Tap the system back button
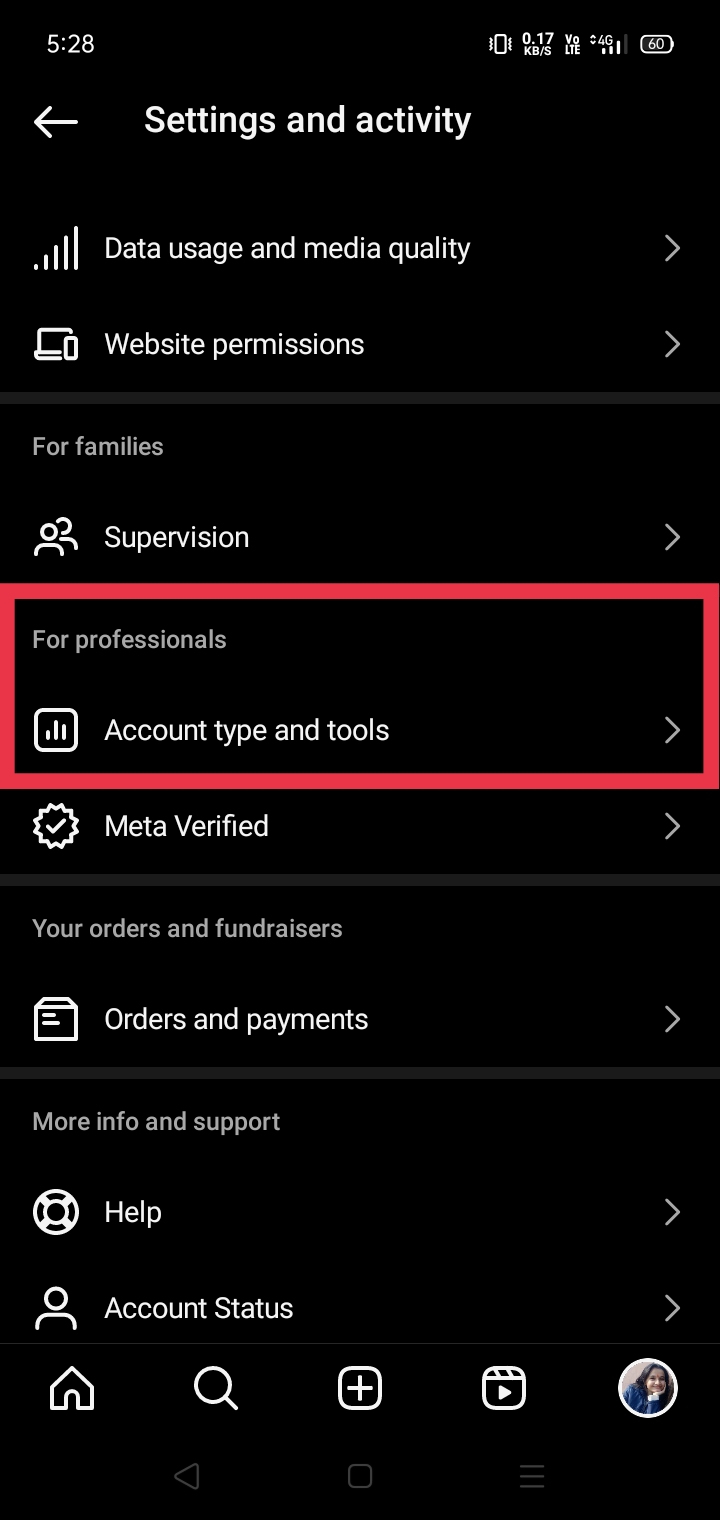The width and height of the screenshot is (720, 1520). (x=187, y=1476)
